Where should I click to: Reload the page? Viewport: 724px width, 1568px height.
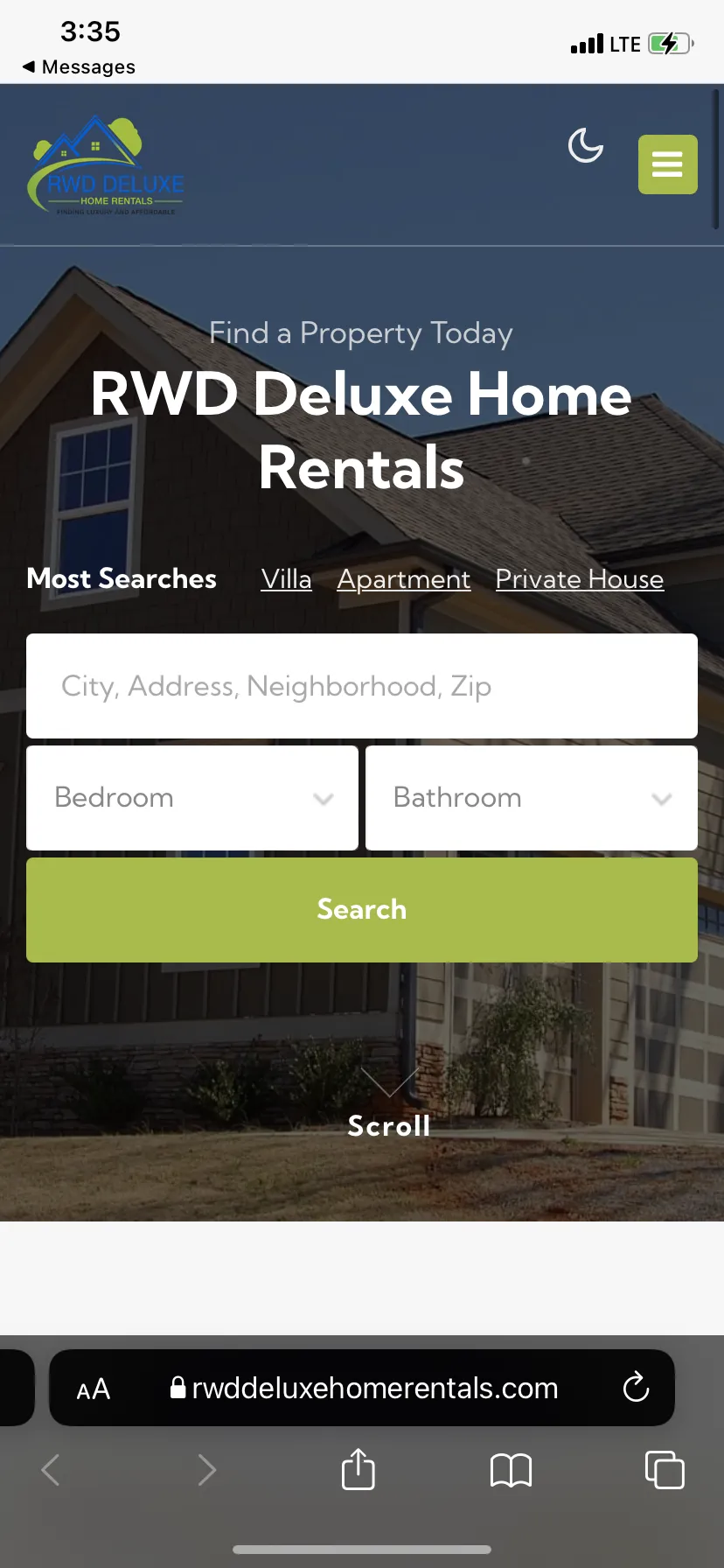tap(636, 1387)
